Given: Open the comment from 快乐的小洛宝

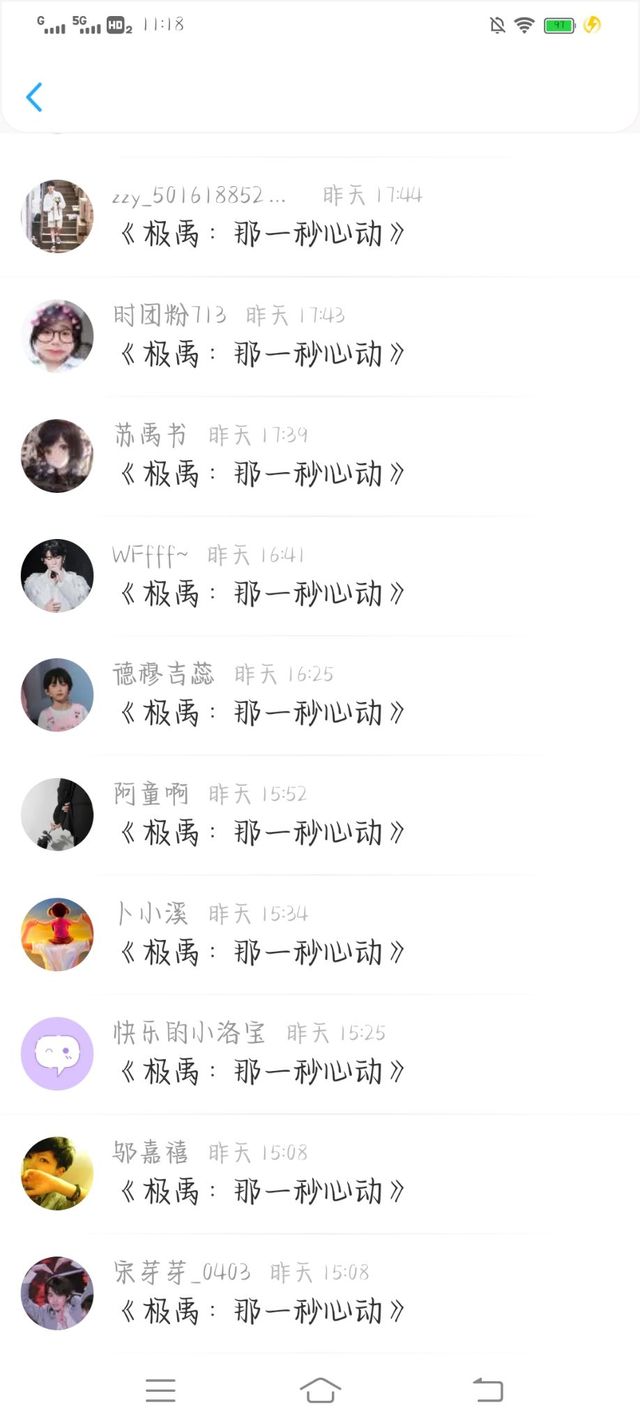Looking at the screenshot, I should [262, 1071].
